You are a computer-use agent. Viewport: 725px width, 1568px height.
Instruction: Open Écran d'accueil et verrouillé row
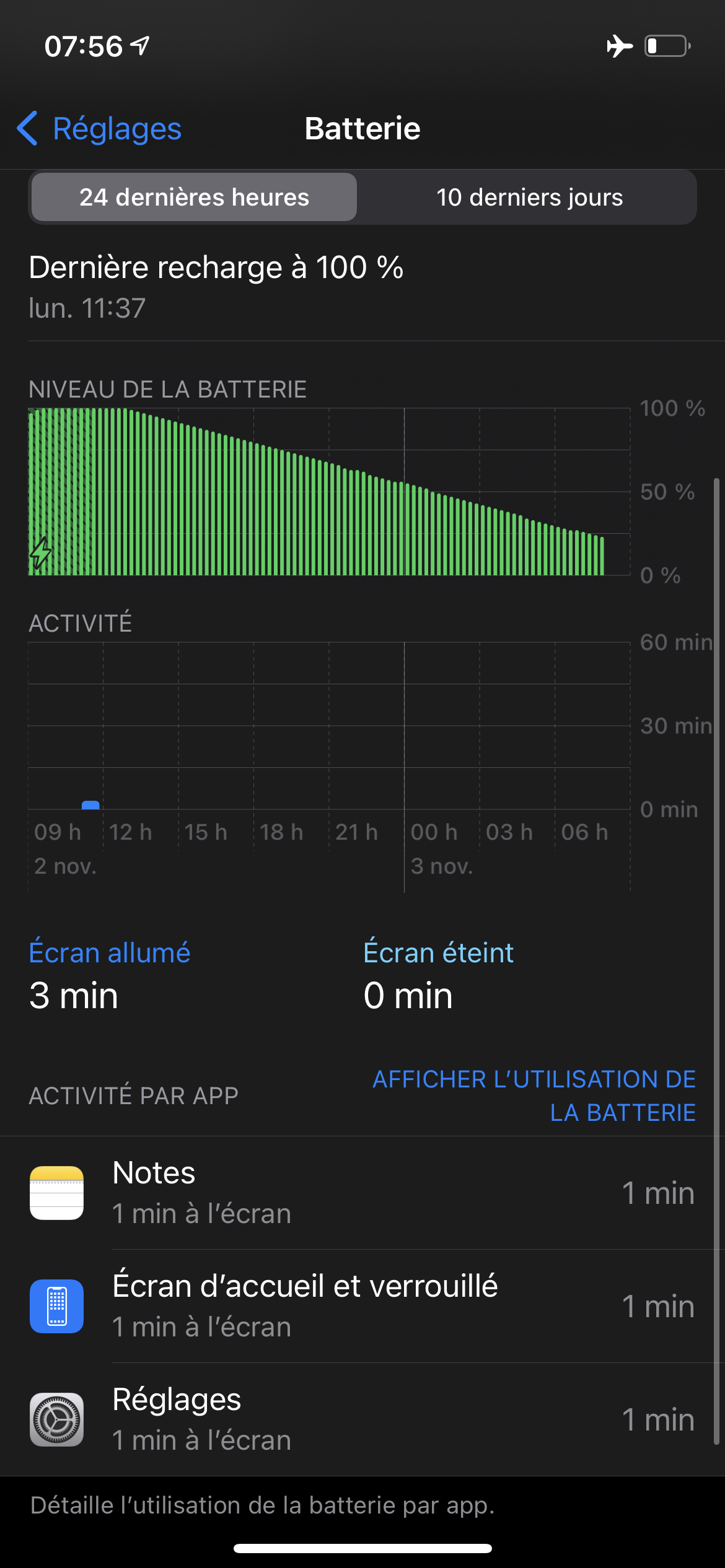[362, 1306]
